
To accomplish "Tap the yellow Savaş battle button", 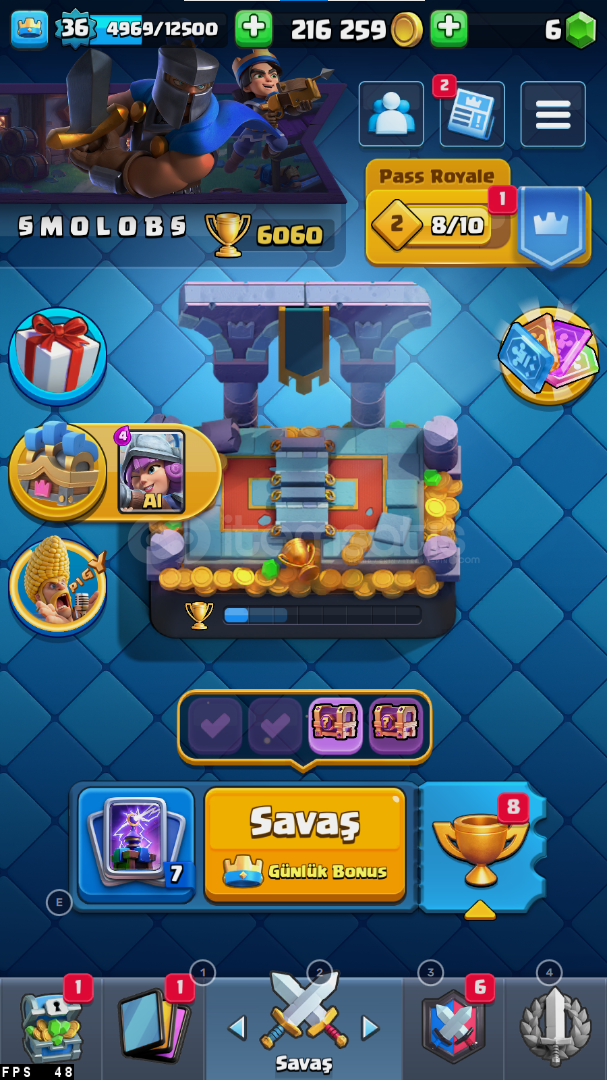I will coord(305,843).
